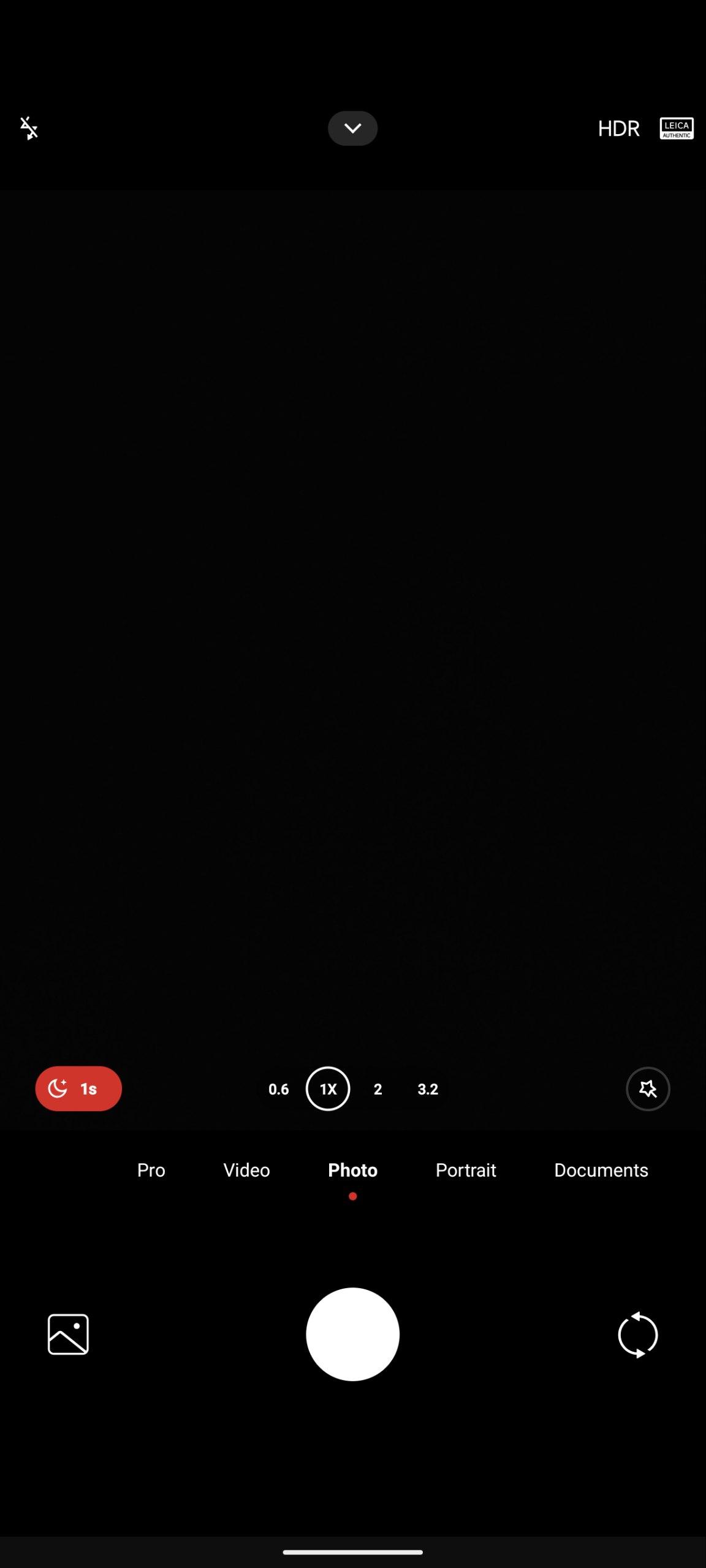Switch to Video mode

click(x=246, y=1170)
